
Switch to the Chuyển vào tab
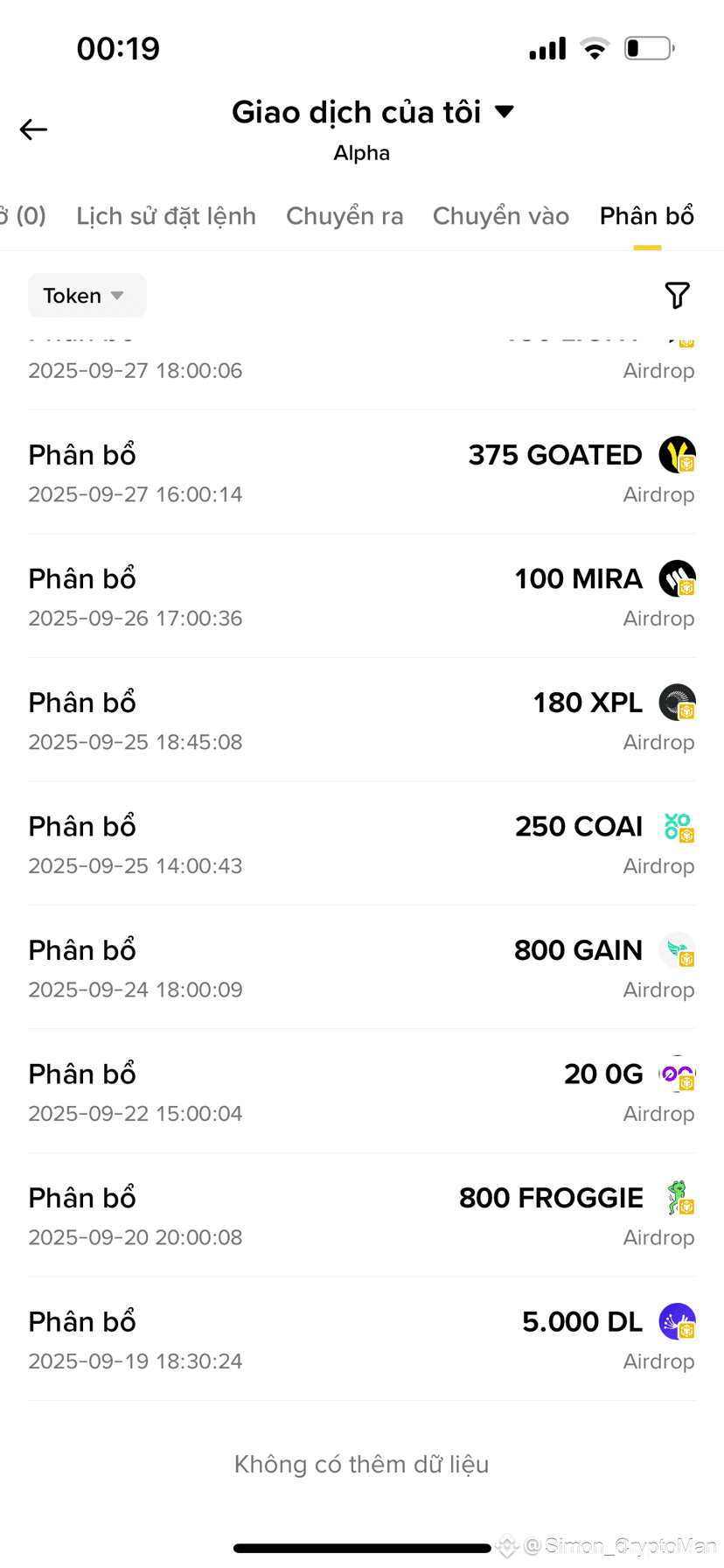[500, 216]
